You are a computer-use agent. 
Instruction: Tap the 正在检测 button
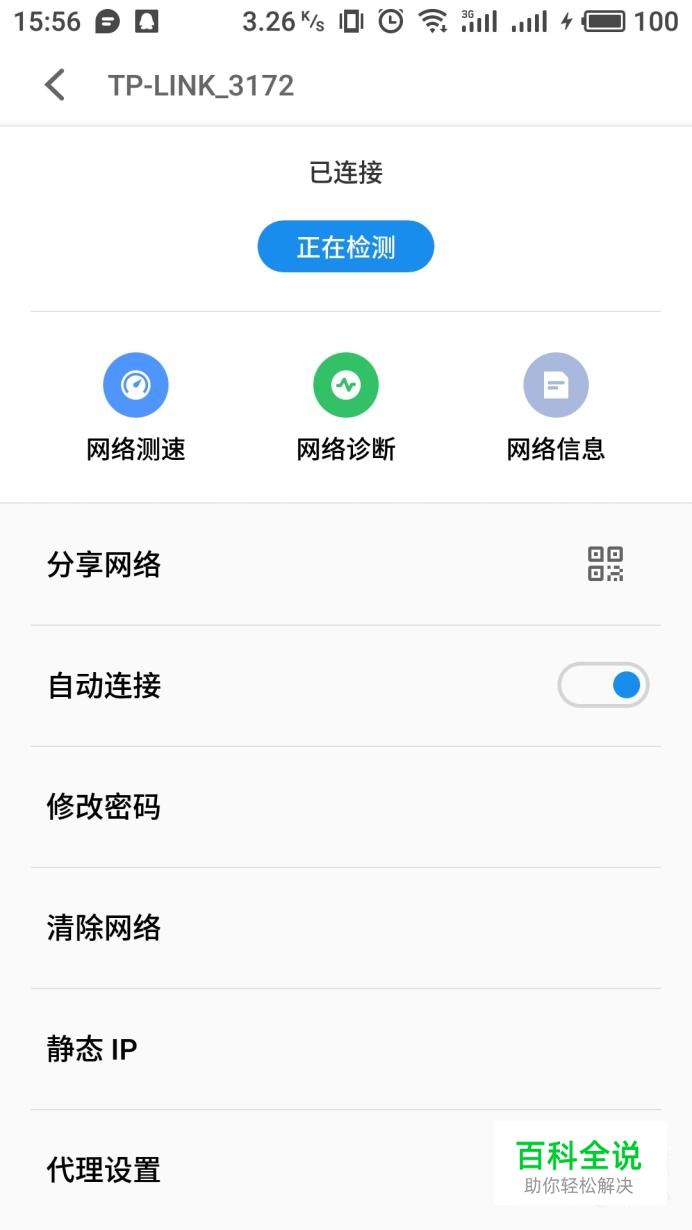(x=345, y=247)
